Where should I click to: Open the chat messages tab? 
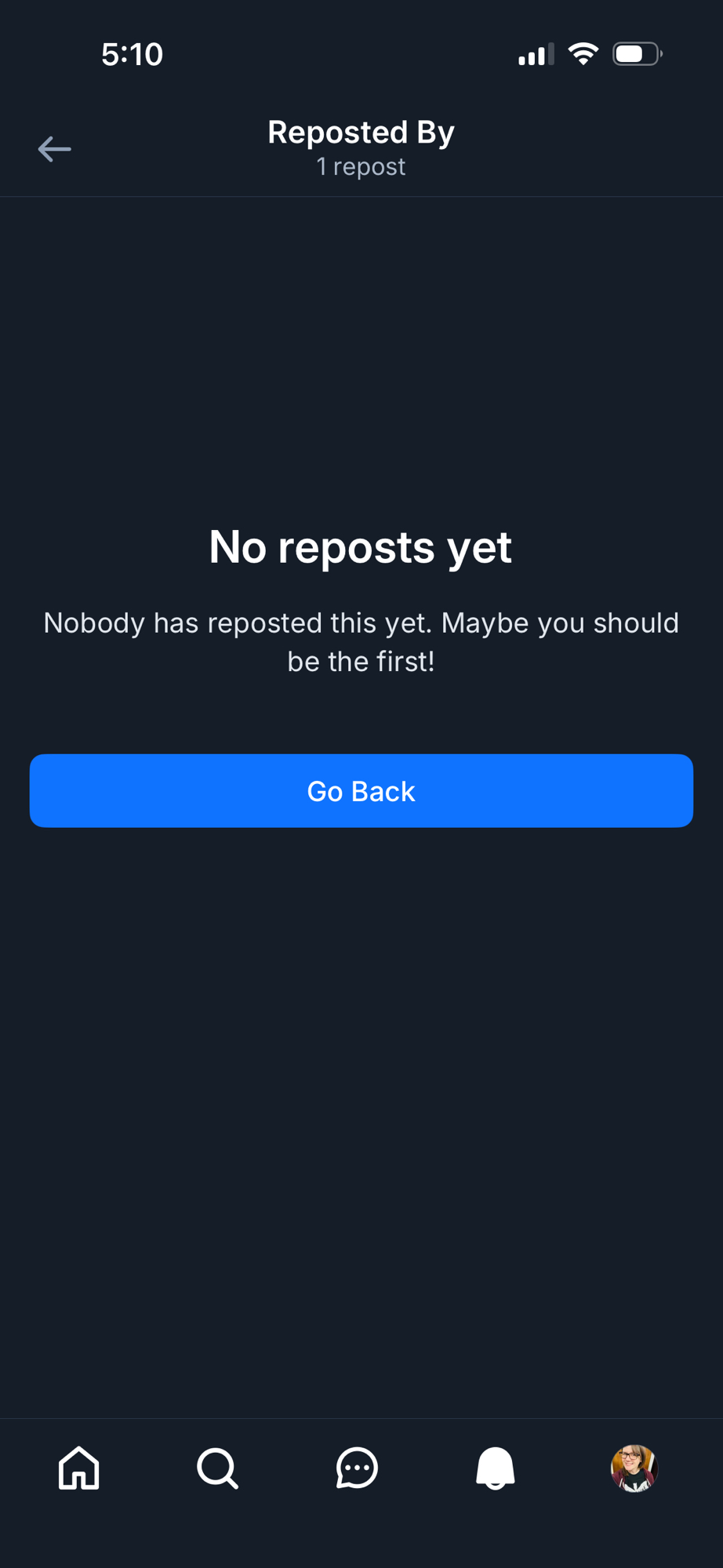pos(357,1468)
